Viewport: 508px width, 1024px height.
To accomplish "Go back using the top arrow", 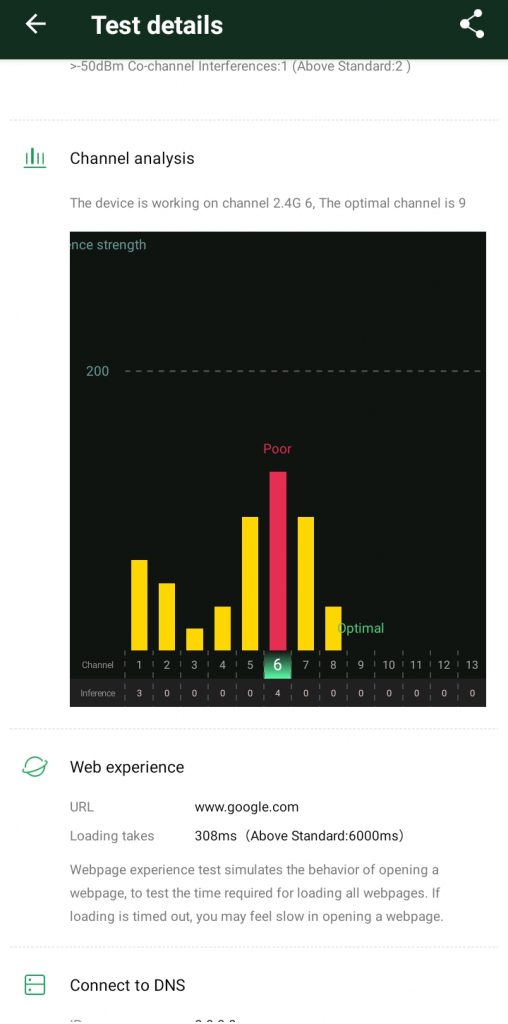I will pyautogui.click(x=36, y=24).
